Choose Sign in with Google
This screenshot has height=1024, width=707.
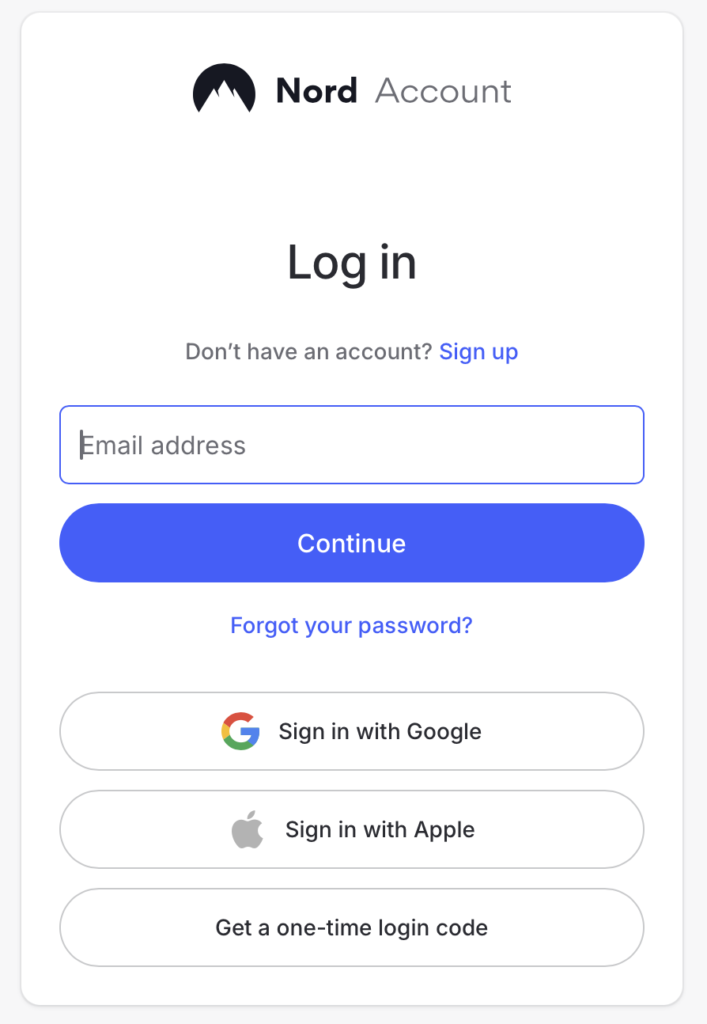351,731
